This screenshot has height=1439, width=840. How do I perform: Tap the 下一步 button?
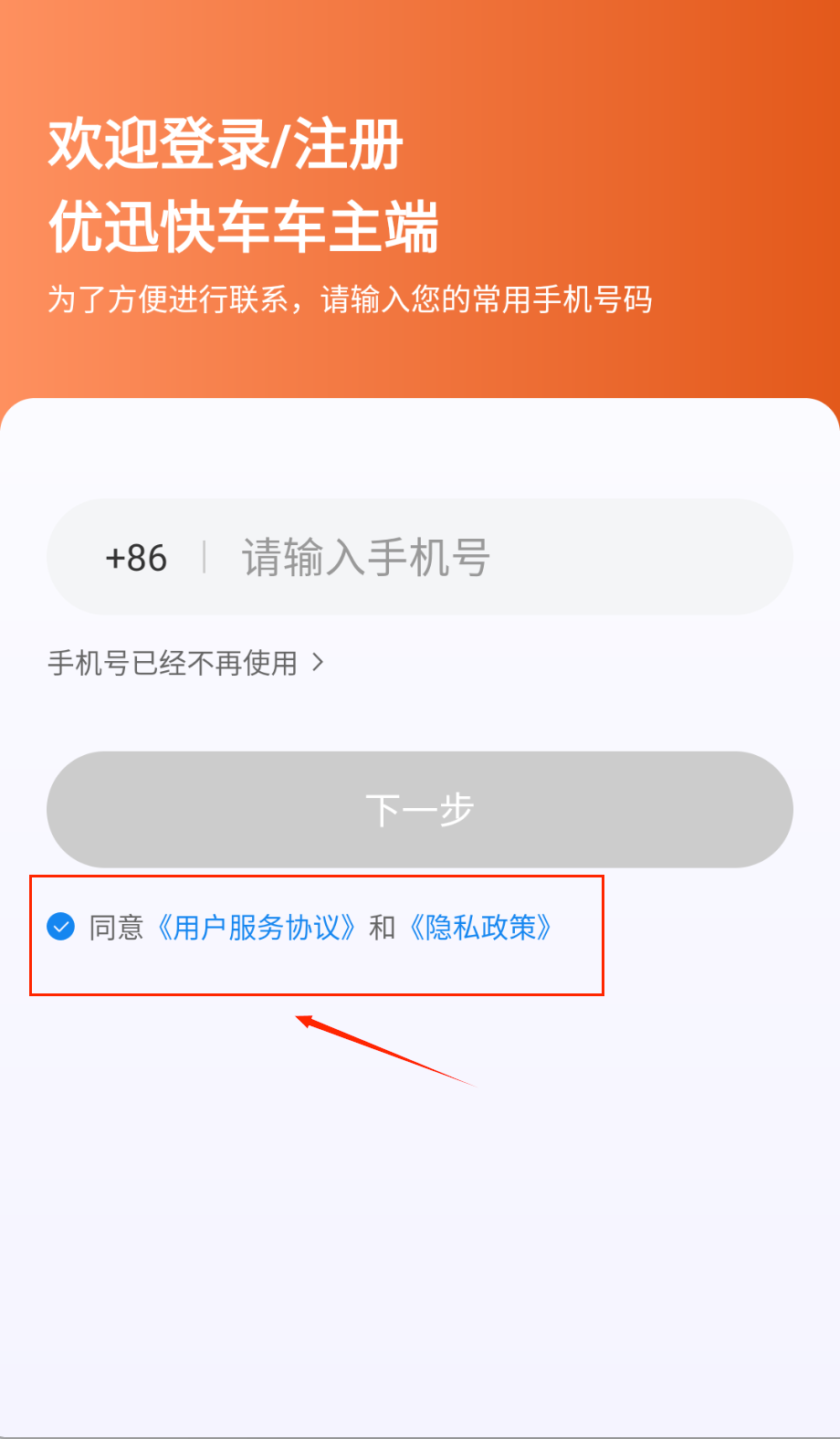click(419, 810)
